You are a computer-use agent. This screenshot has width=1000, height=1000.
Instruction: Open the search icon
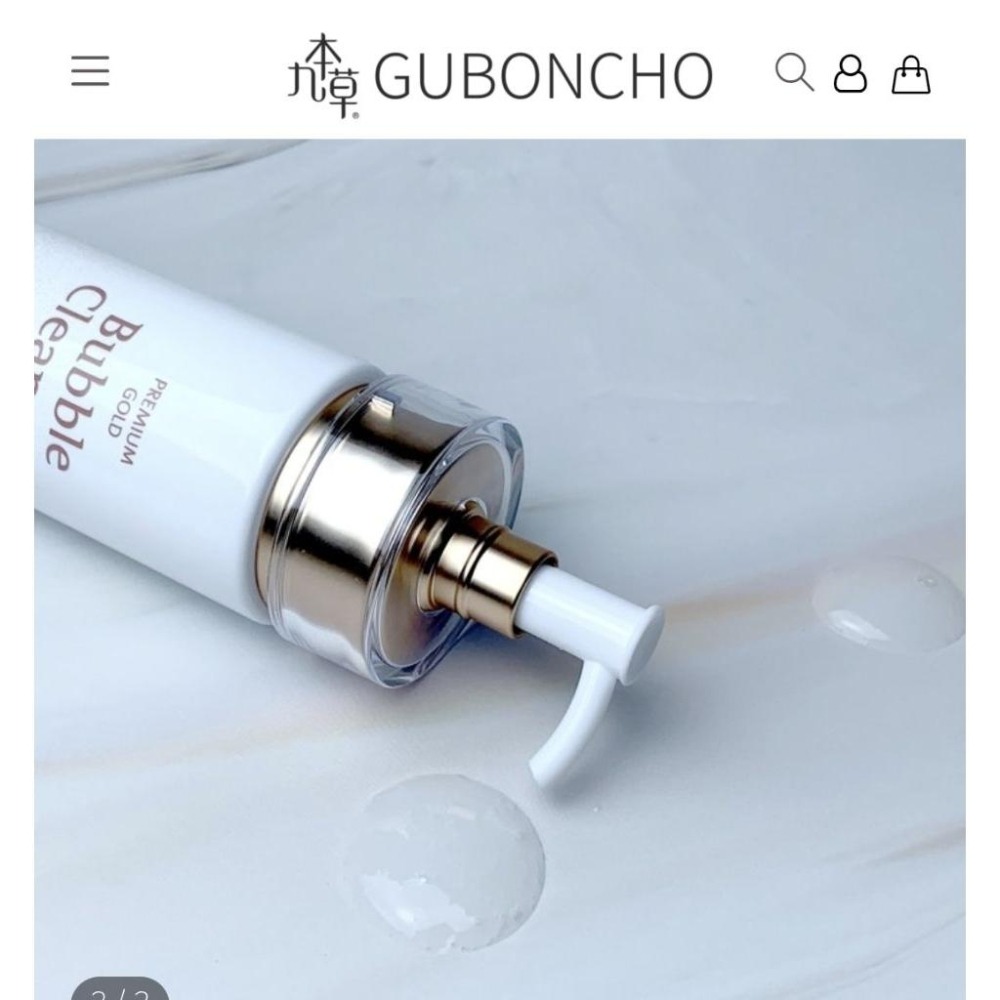[x=794, y=73]
